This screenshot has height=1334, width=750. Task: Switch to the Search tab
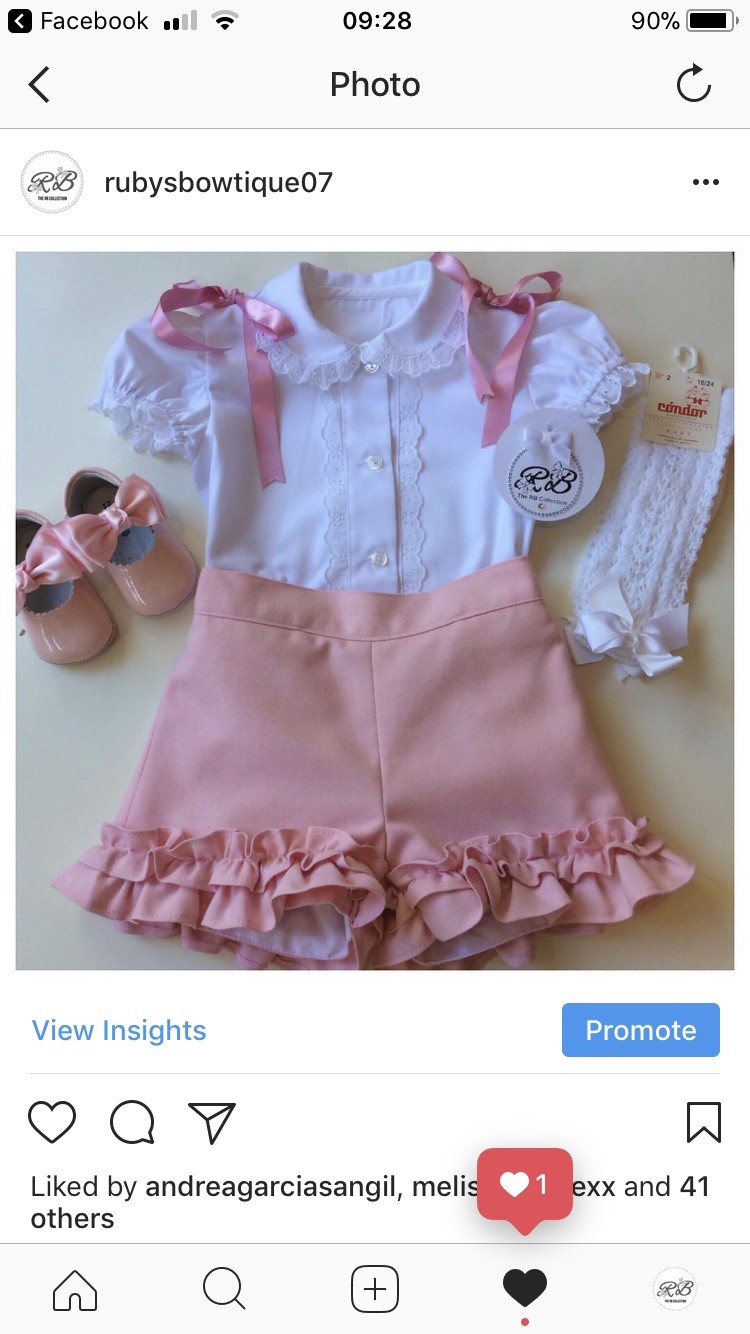click(x=224, y=1289)
